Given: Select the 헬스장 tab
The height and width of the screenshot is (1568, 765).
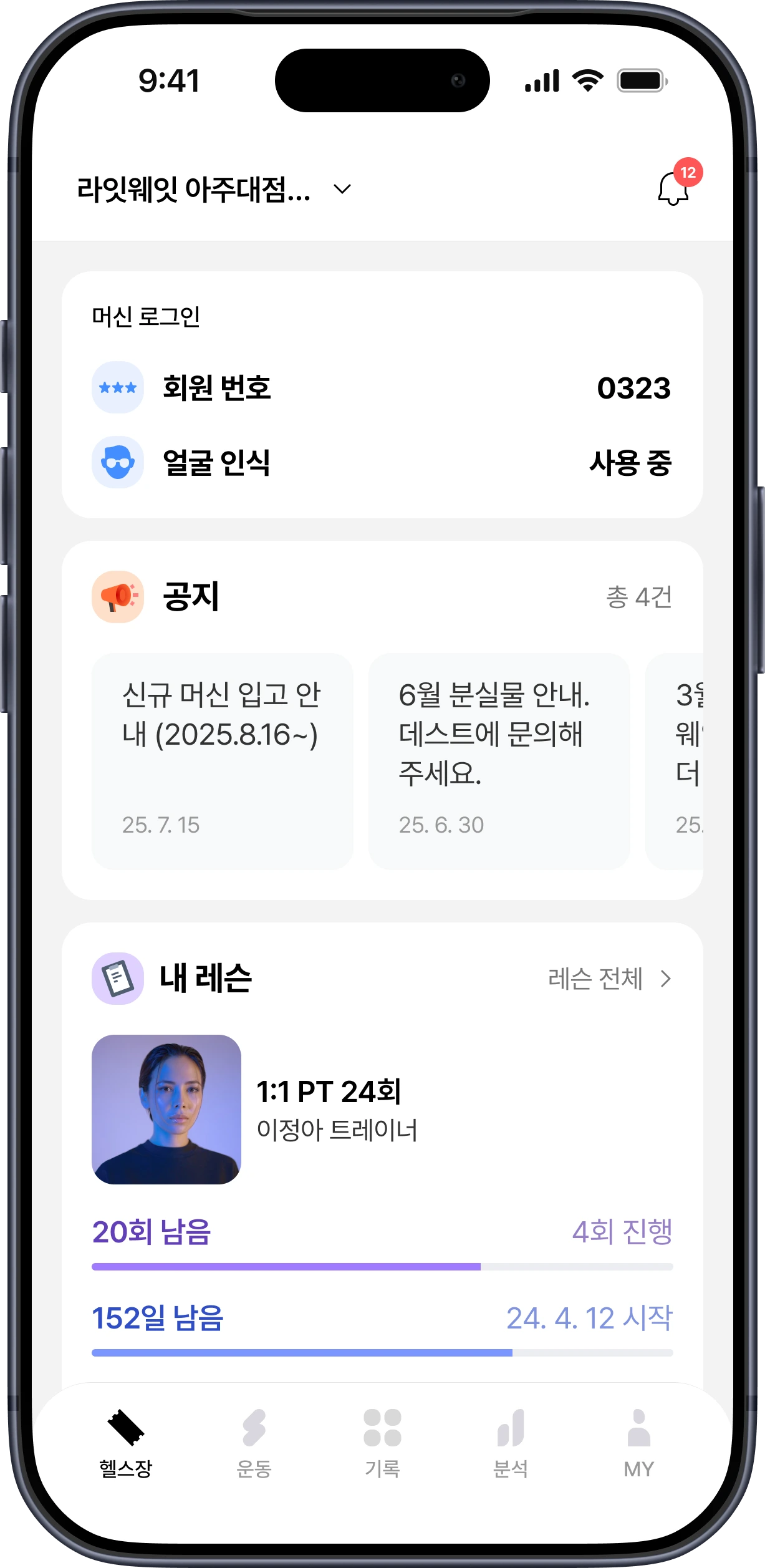Looking at the screenshot, I should tap(126, 1443).
